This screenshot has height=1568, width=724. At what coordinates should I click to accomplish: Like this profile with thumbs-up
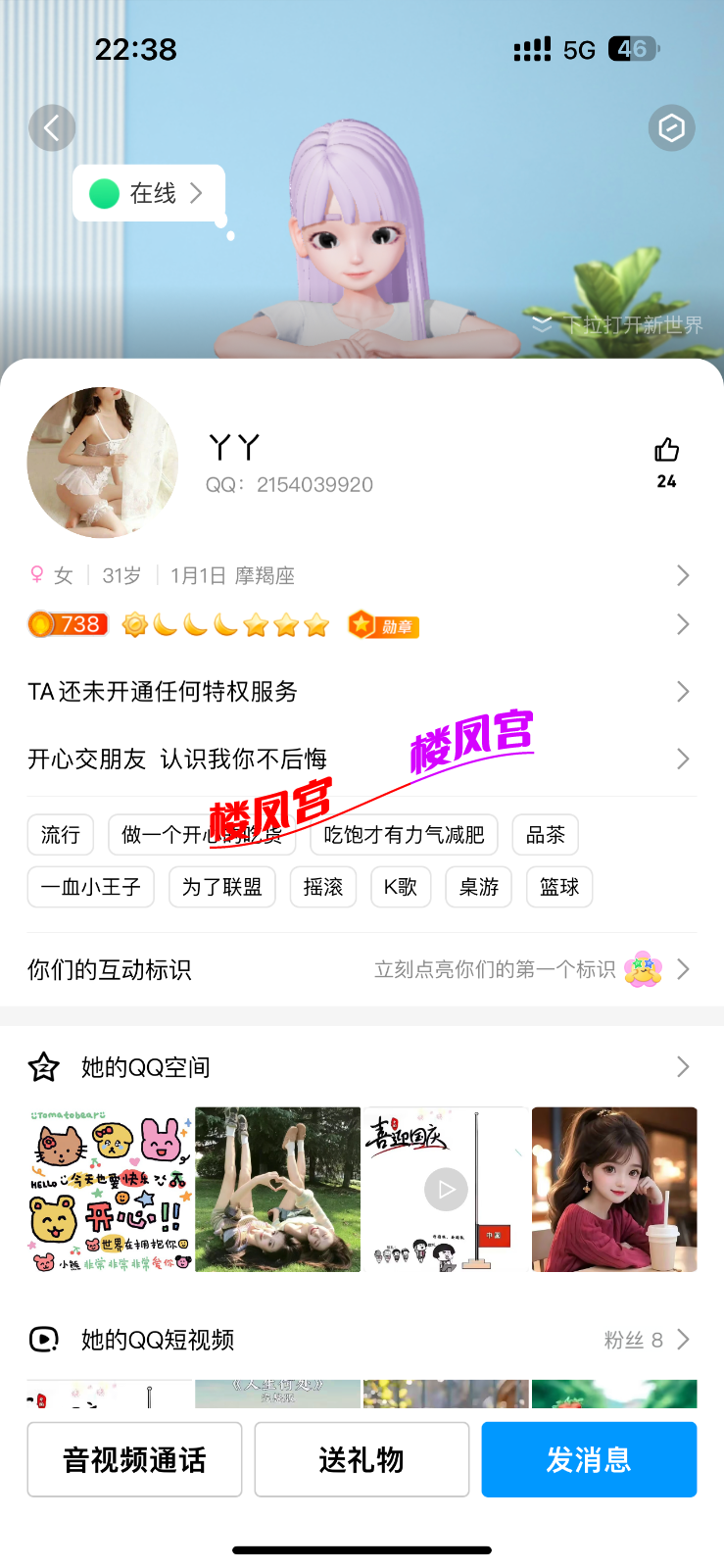[666, 451]
